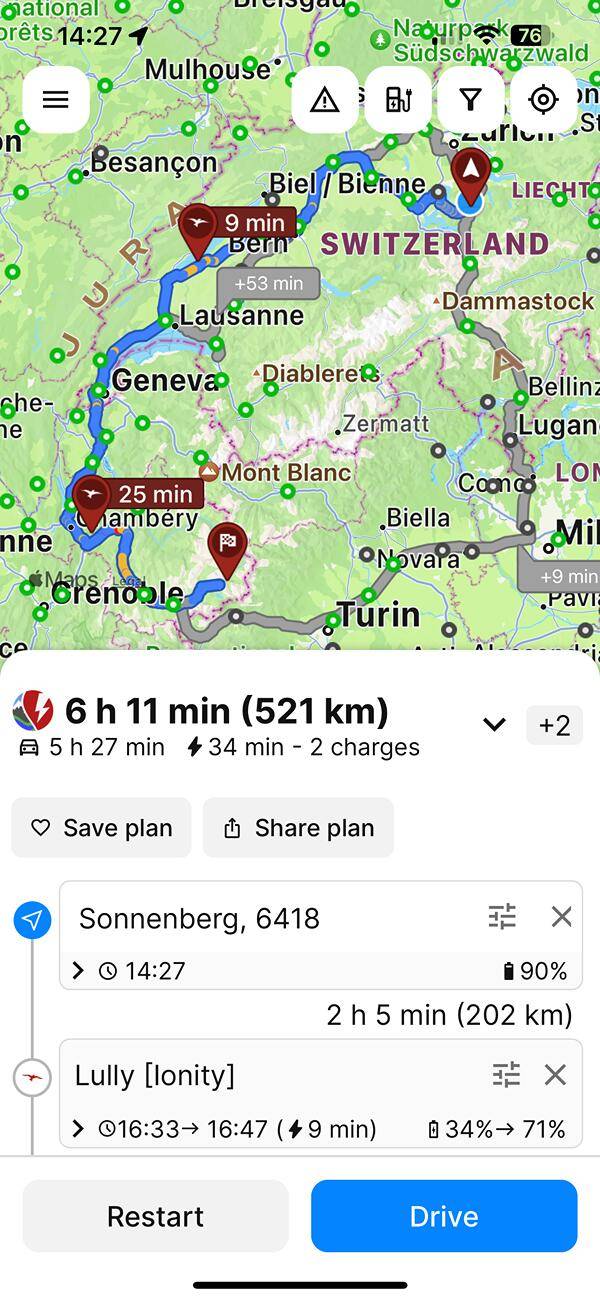Restart the route plan
The width and height of the screenshot is (600, 1300).
155,1216
